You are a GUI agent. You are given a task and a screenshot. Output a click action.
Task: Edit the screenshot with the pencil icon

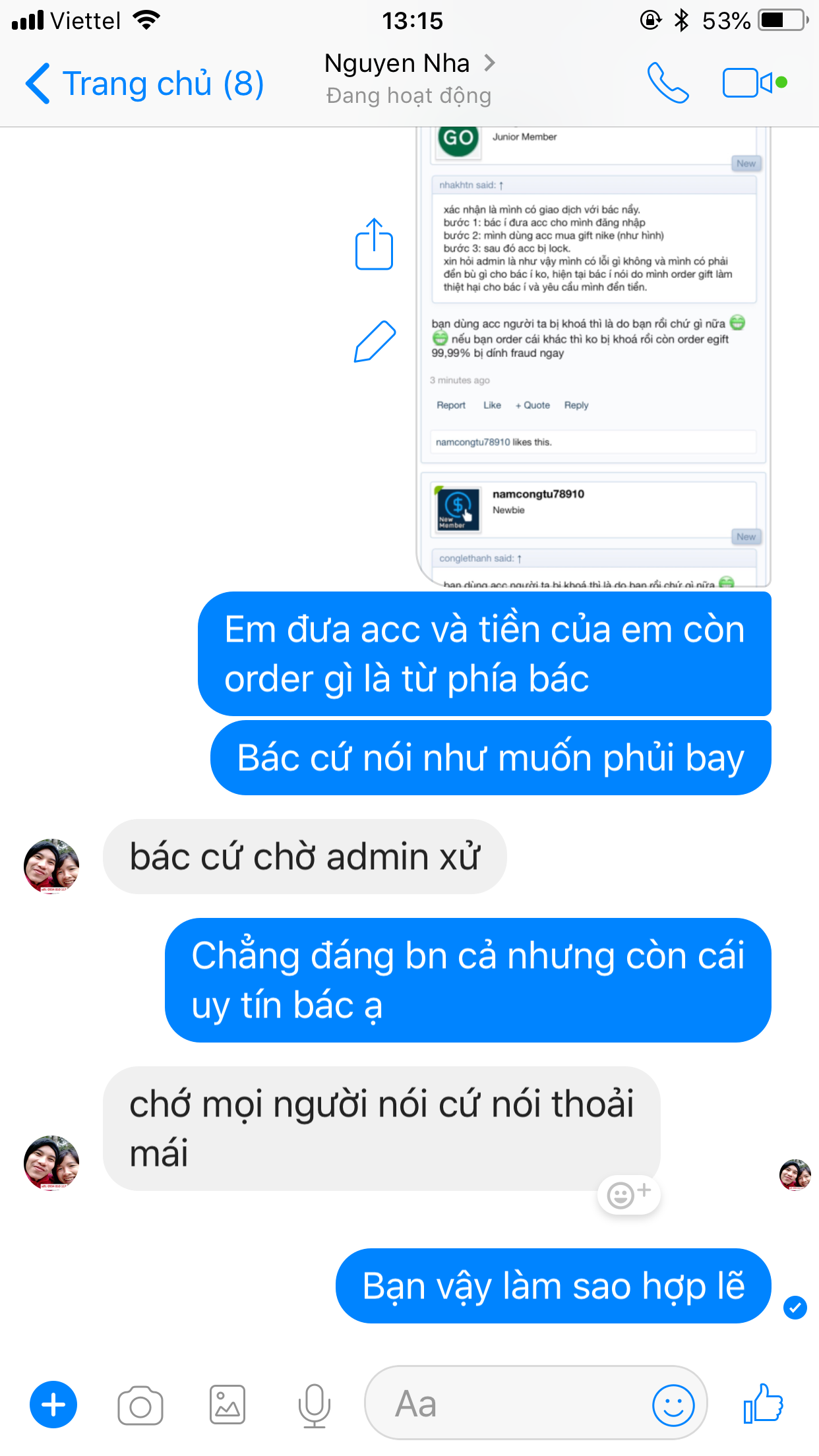click(374, 342)
